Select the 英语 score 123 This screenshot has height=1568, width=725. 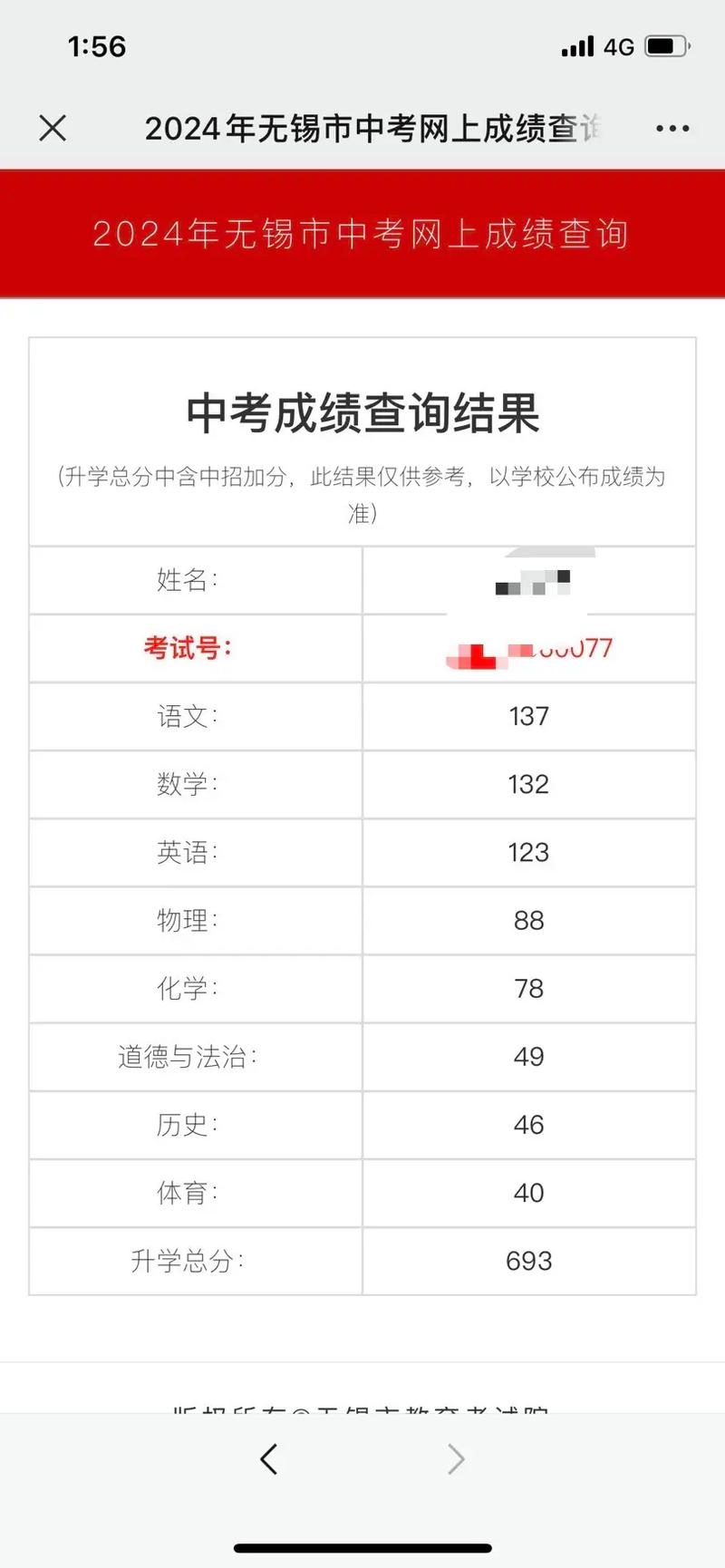529,852
